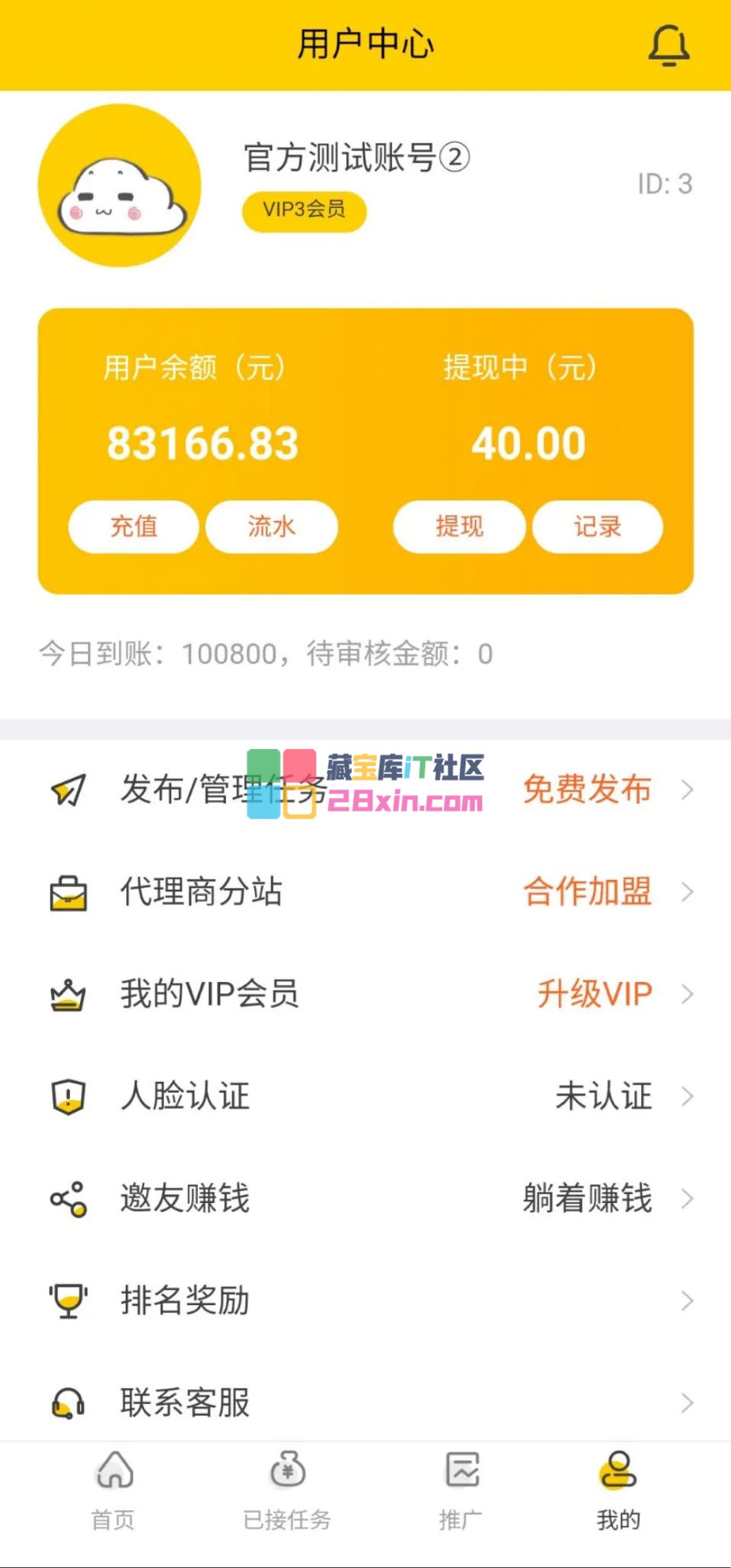The height and width of the screenshot is (1568, 731).
Task: View 记录 withdrawal records
Action: [x=597, y=526]
